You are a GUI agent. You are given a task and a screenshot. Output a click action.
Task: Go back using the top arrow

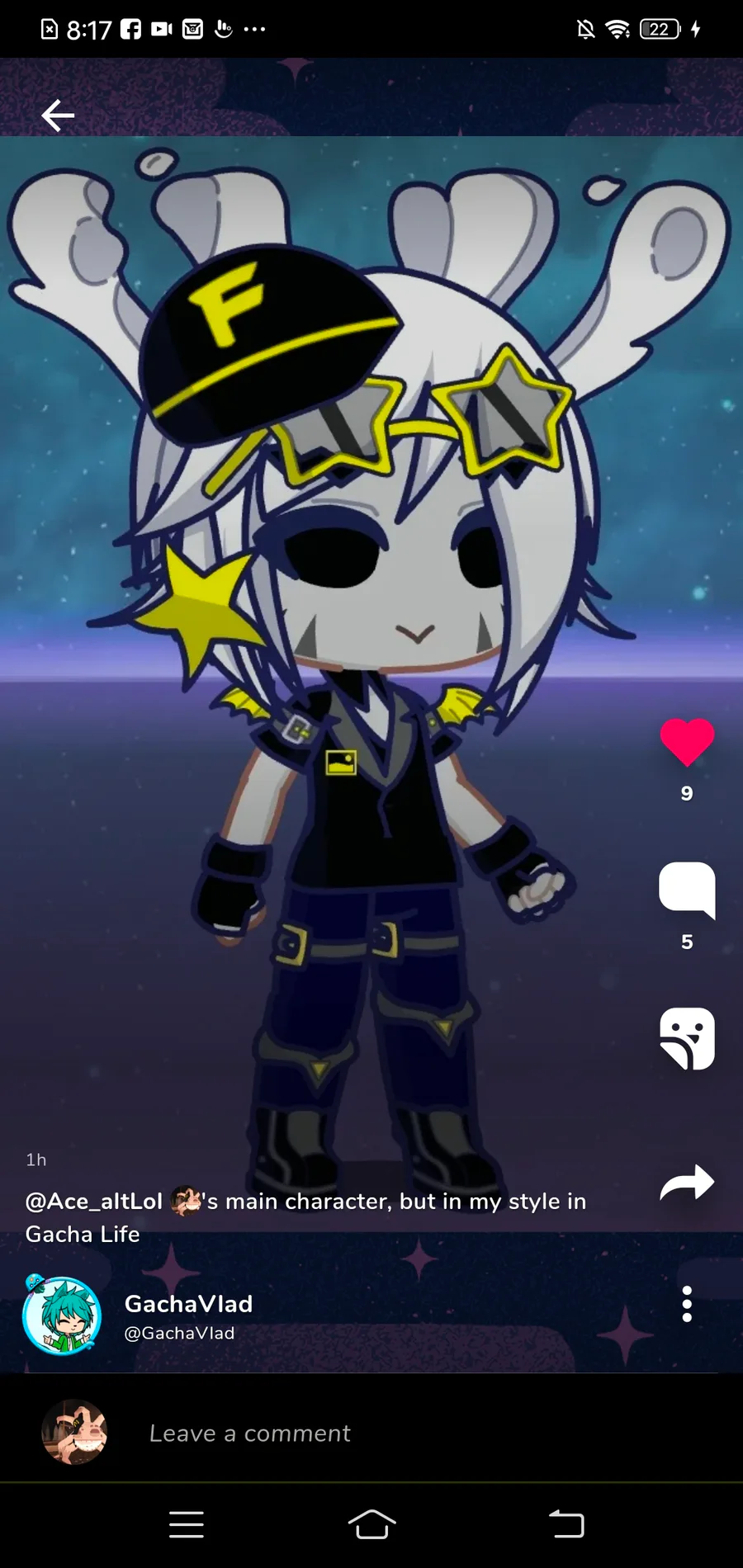(58, 116)
